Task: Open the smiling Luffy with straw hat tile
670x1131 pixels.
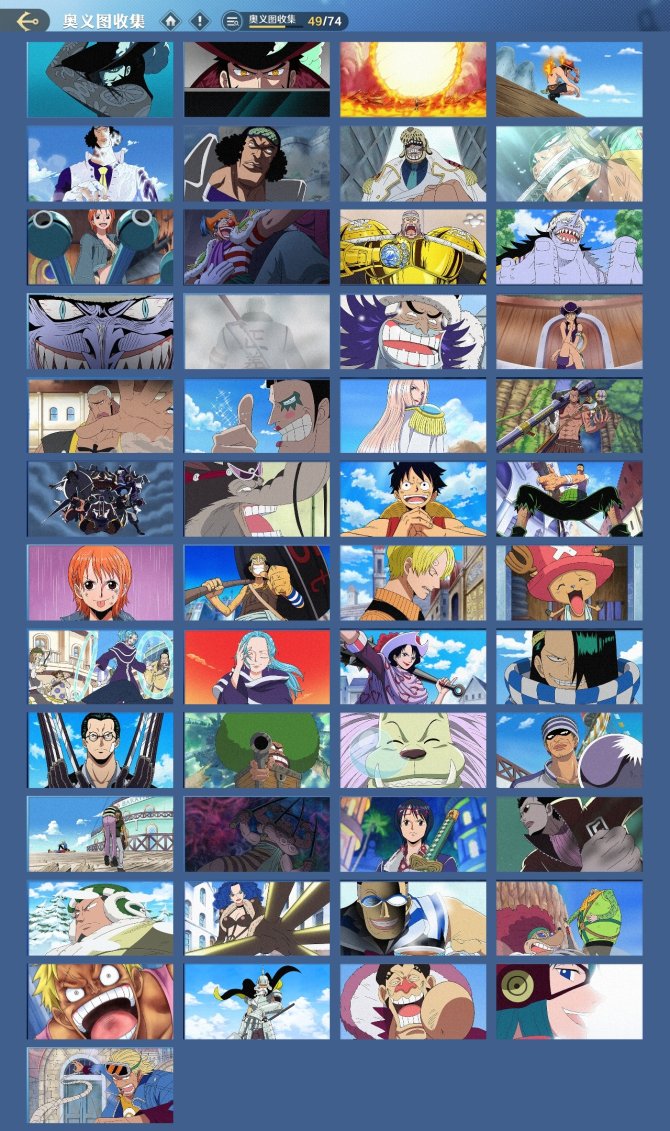Action: (413, 499)
